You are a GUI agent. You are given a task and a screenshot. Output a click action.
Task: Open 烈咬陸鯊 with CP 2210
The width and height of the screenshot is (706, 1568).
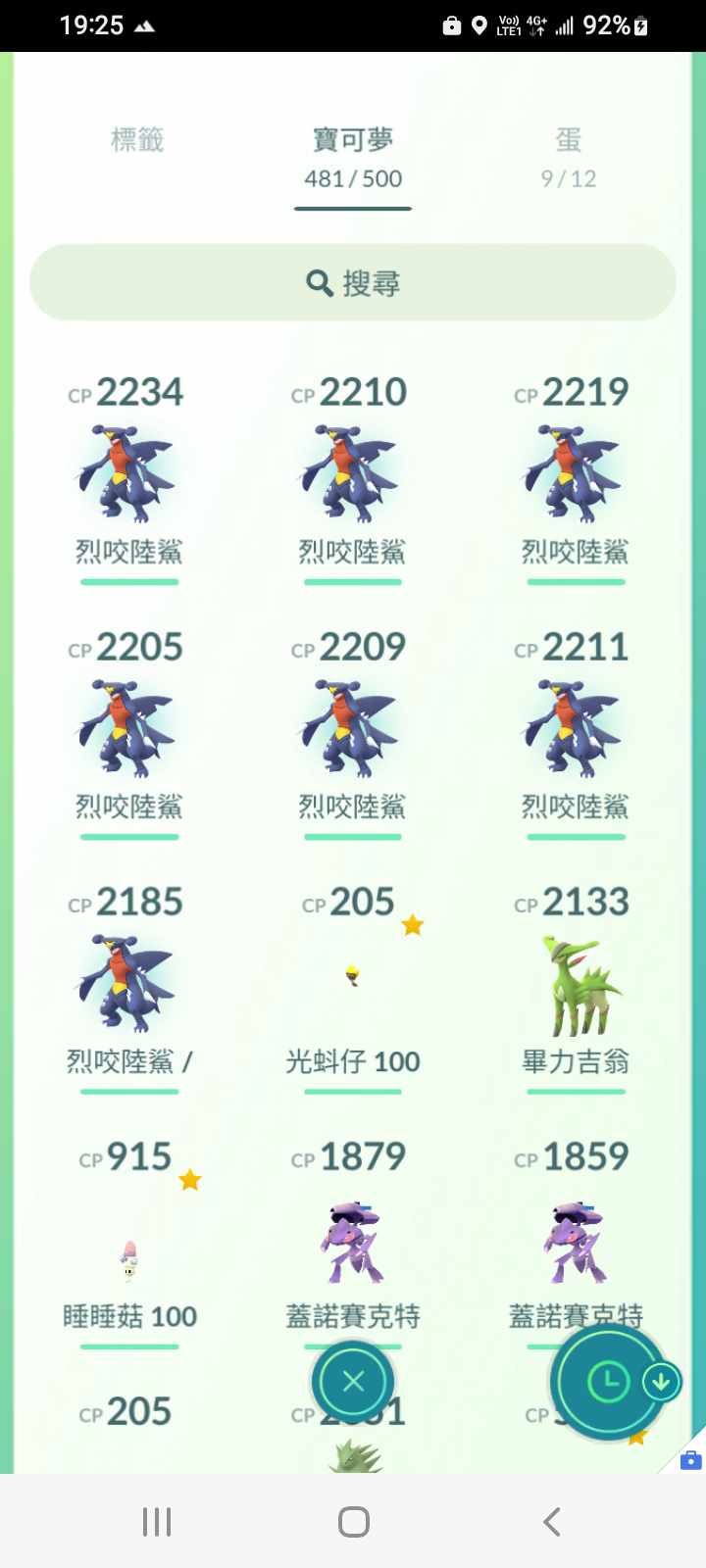351,475
